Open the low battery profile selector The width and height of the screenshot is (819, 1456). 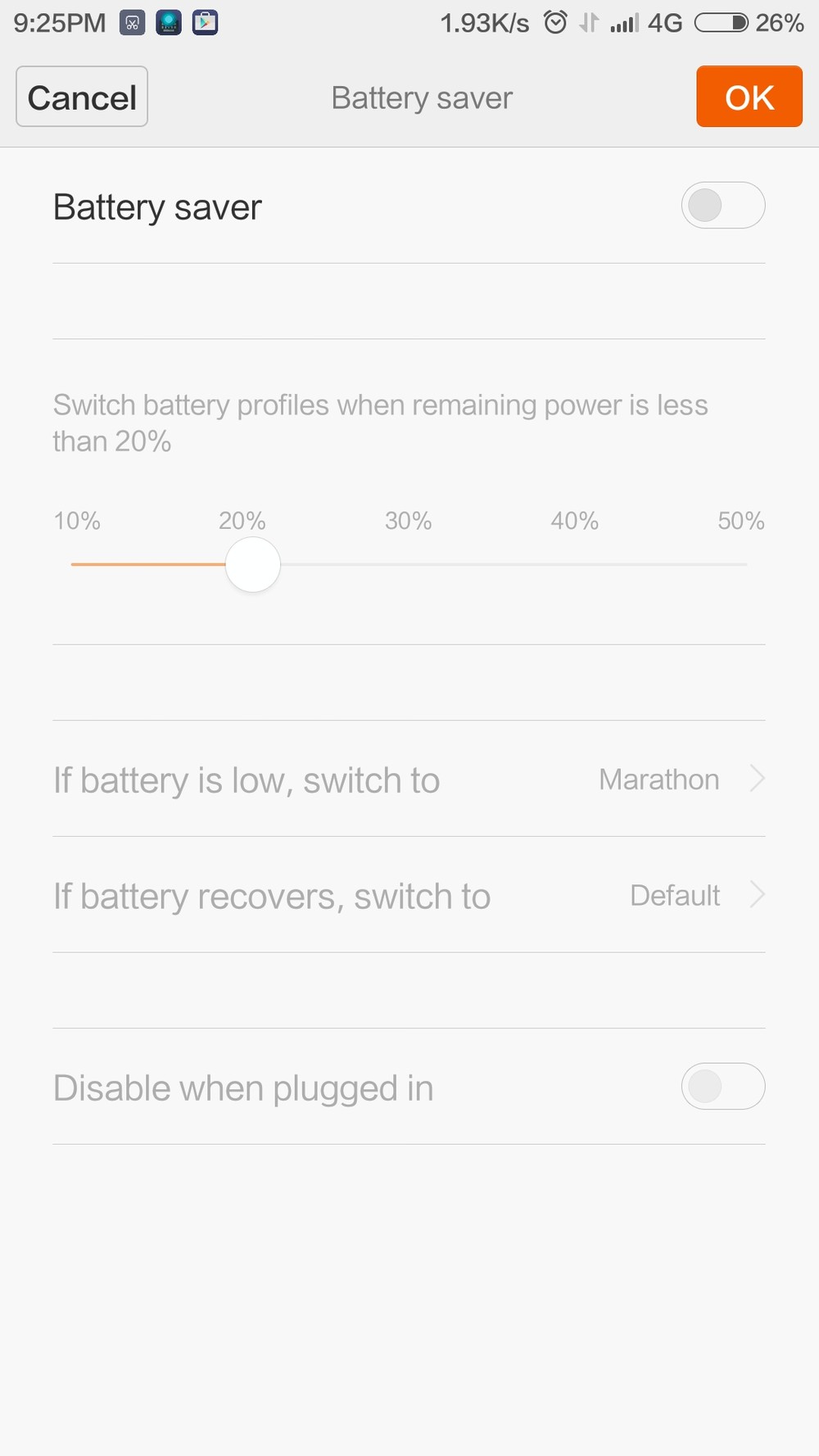pyautogui.click(x=409, y=780)
